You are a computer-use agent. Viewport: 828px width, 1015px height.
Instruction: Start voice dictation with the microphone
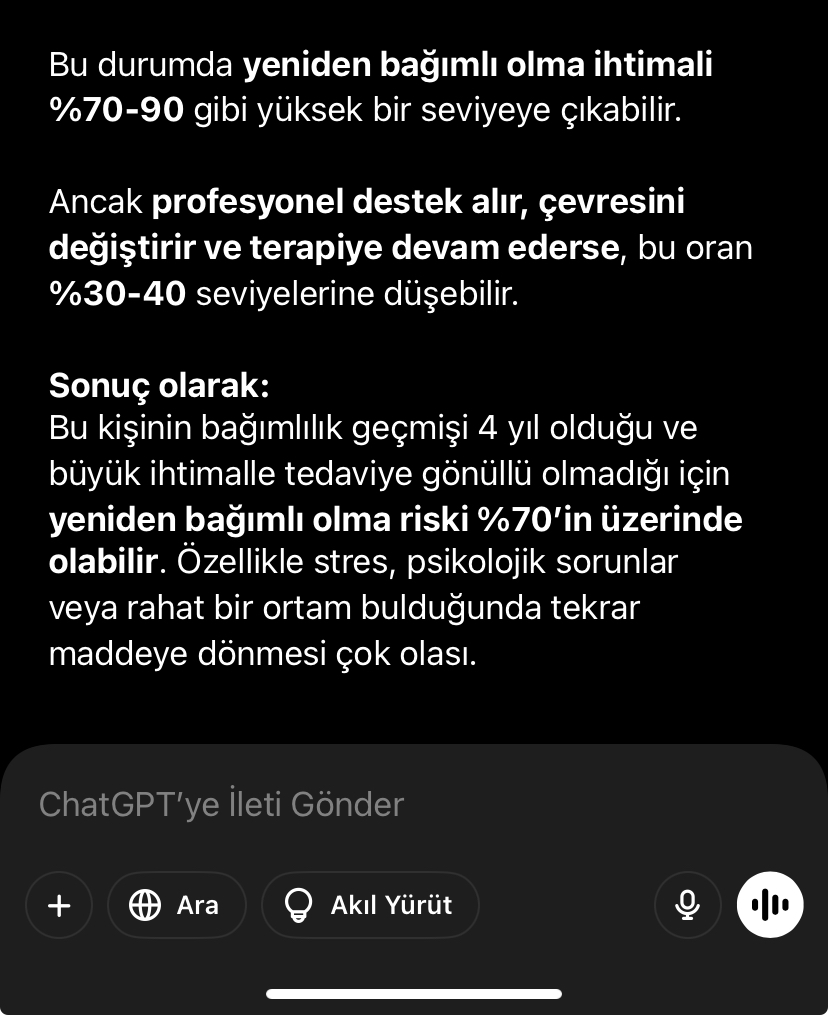coord(687,905)
